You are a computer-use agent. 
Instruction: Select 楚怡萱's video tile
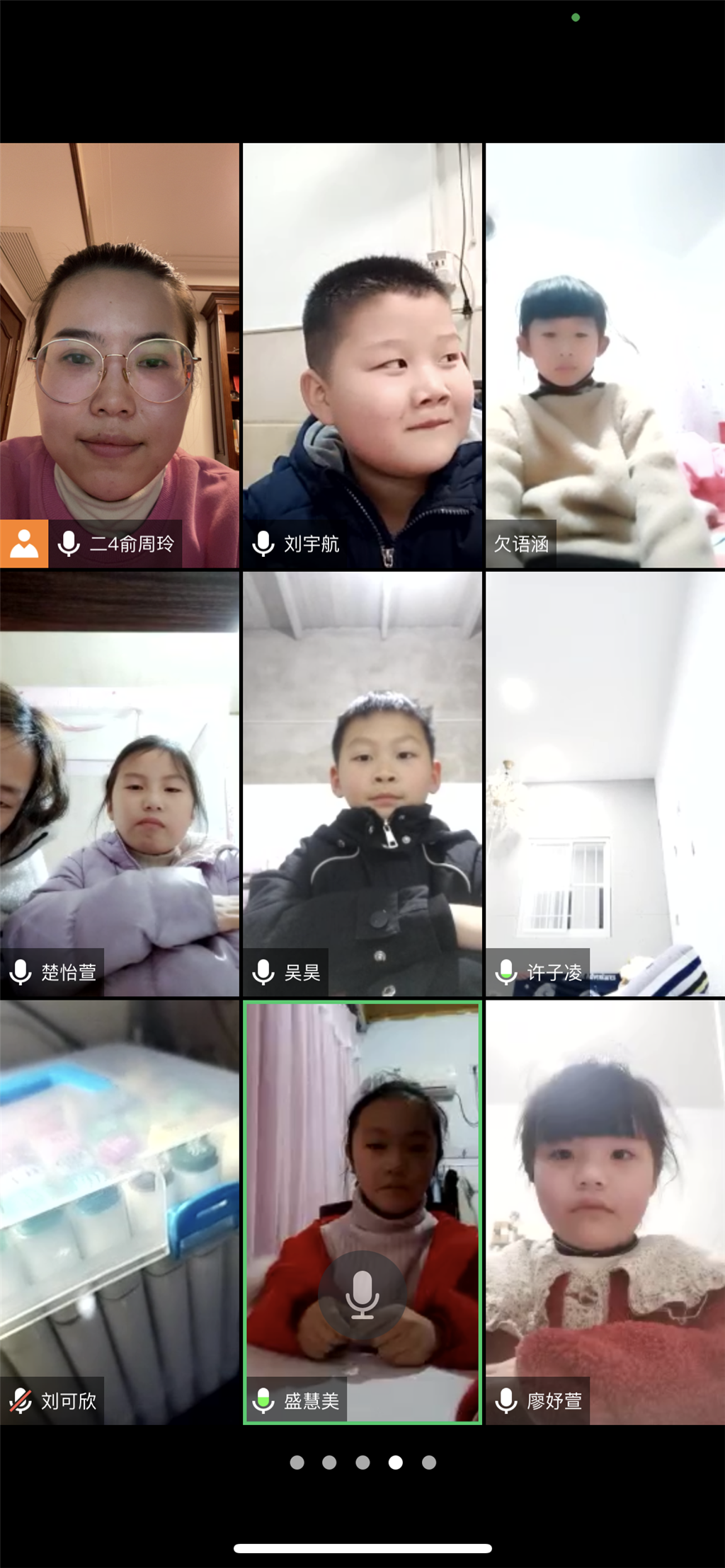tap(119, 783)
